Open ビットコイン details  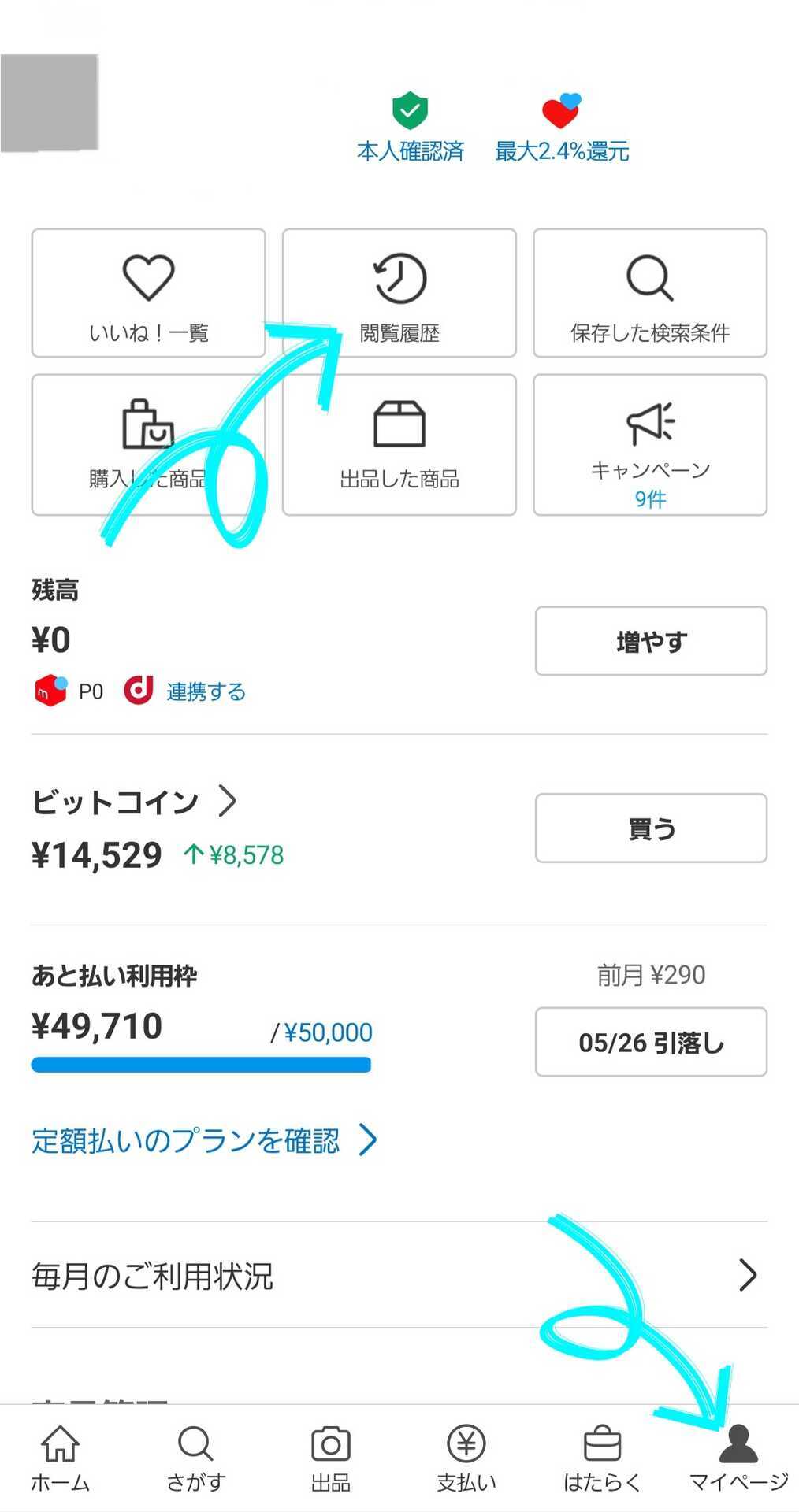(x=134, y=802)
